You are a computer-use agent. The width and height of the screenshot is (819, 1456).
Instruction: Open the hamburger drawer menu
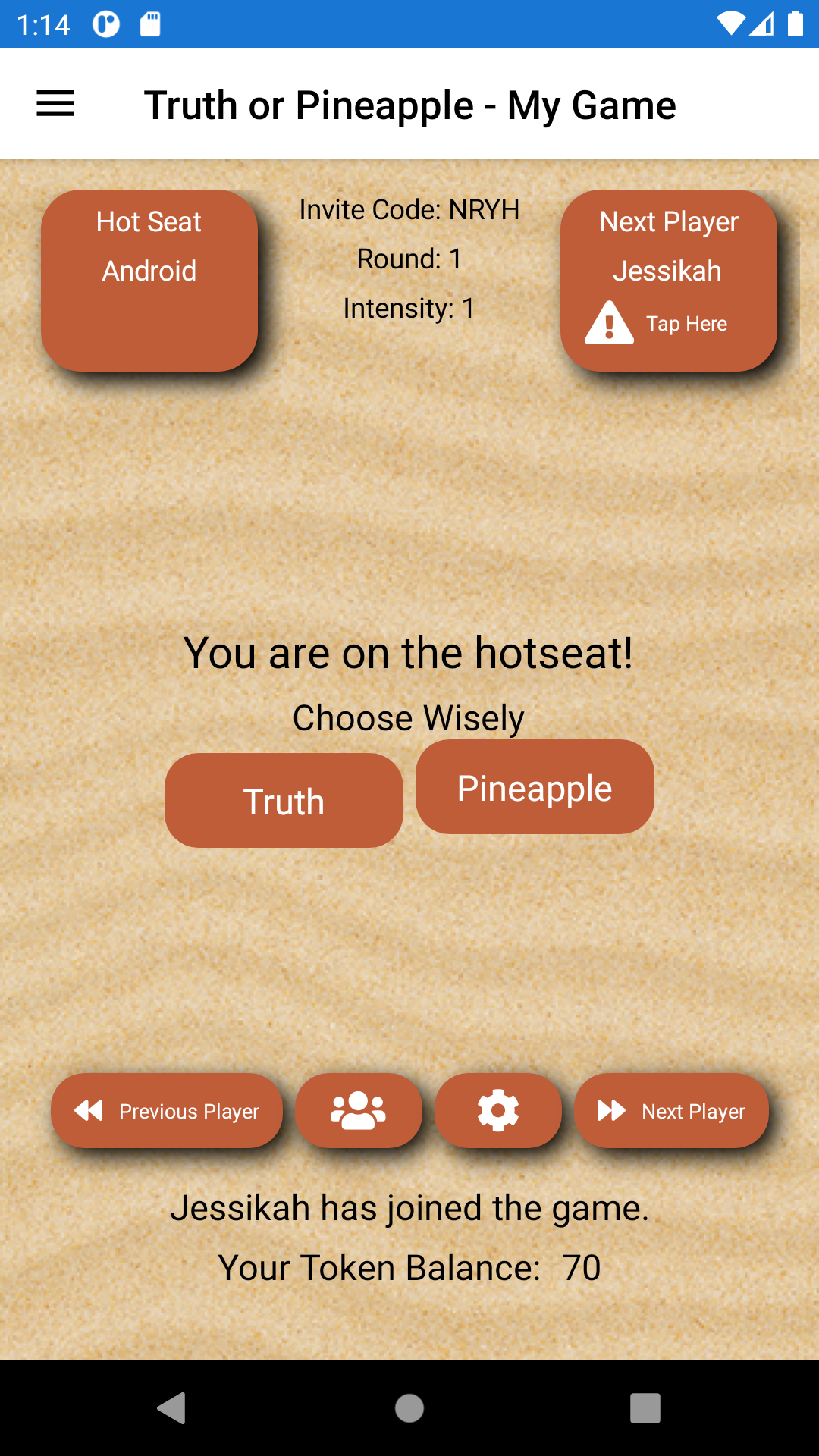[x=55, y=104]
